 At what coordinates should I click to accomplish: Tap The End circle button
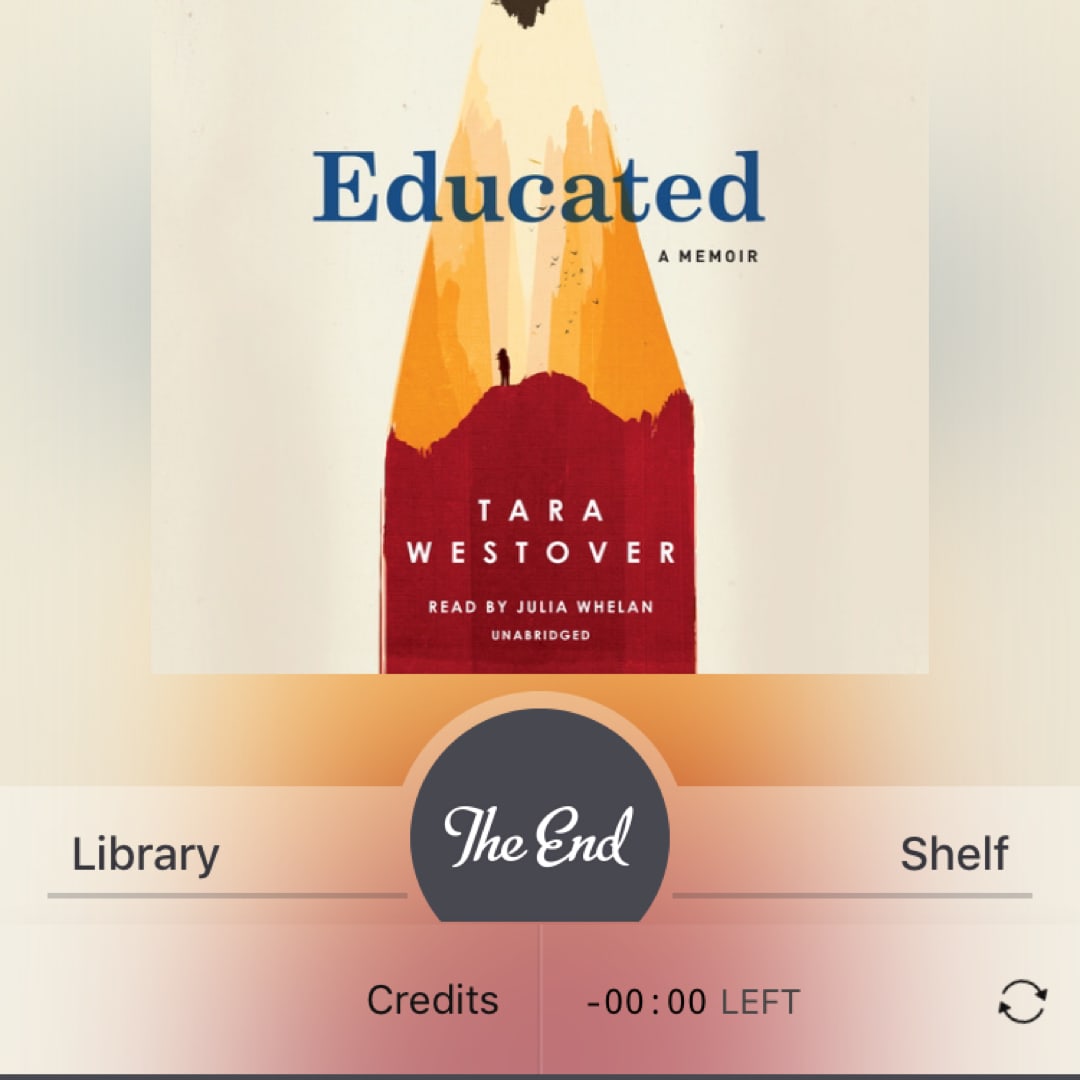tap(539, 830)
